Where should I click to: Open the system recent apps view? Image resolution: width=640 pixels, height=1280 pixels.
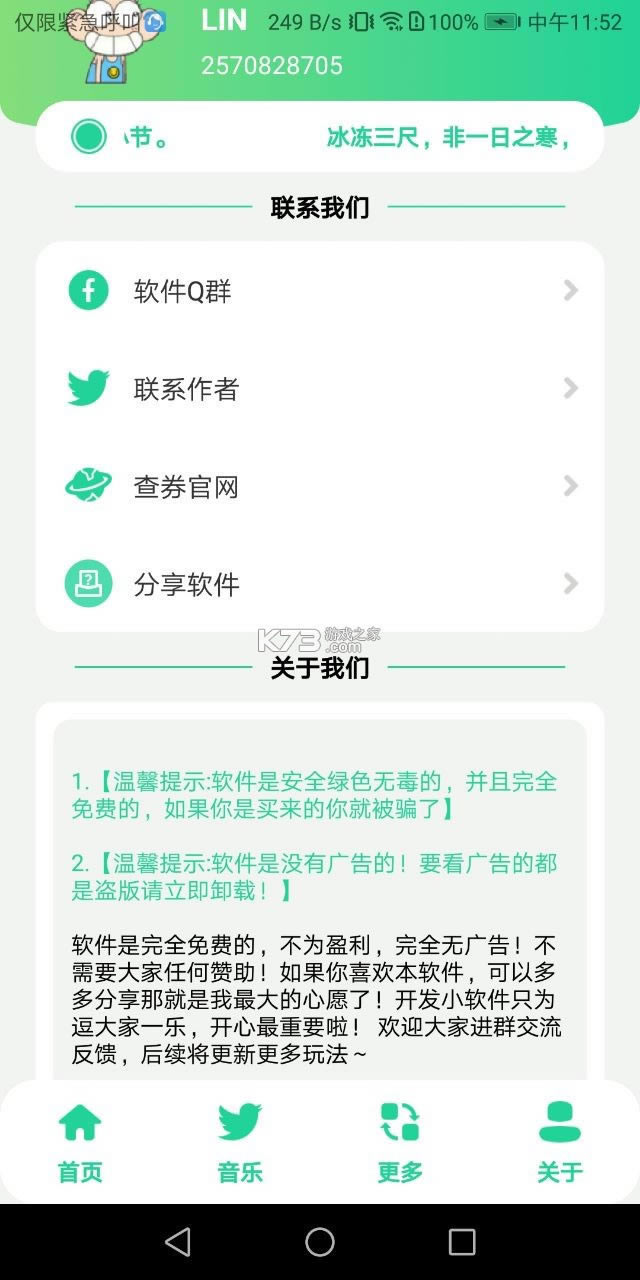462,1242
